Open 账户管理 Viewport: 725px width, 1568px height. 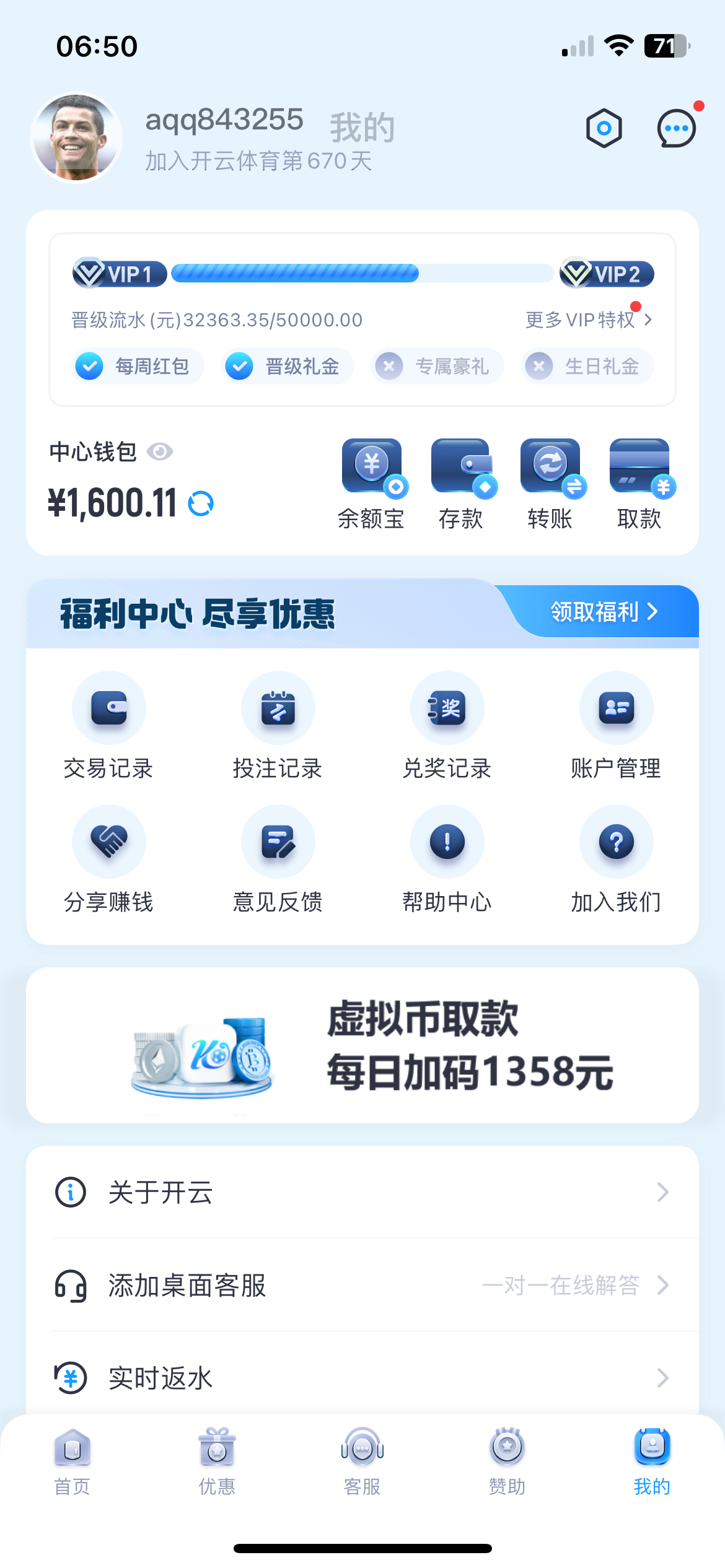click(x=616, y=725)
